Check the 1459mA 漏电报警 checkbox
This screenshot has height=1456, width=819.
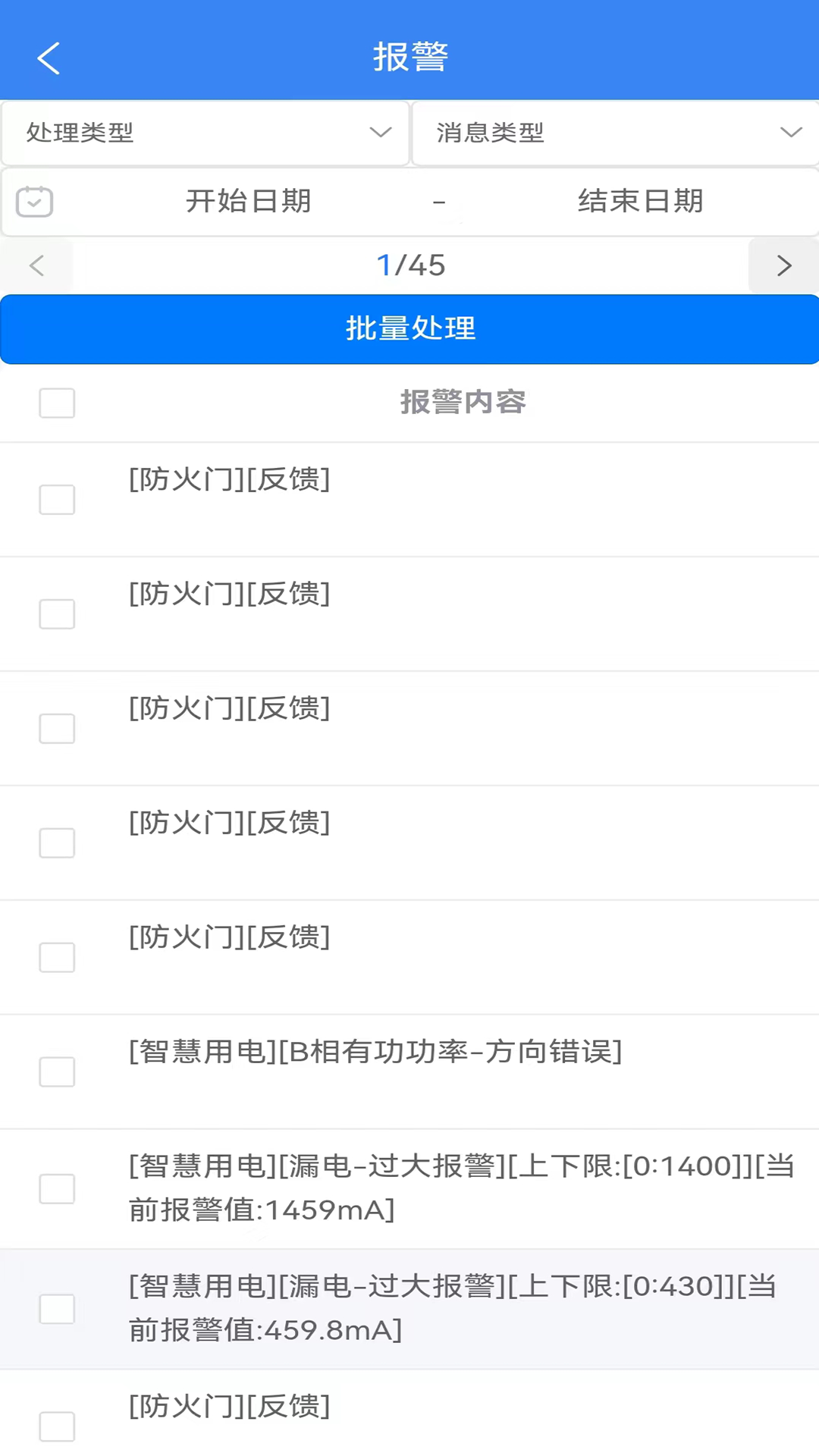(57, 1189)
